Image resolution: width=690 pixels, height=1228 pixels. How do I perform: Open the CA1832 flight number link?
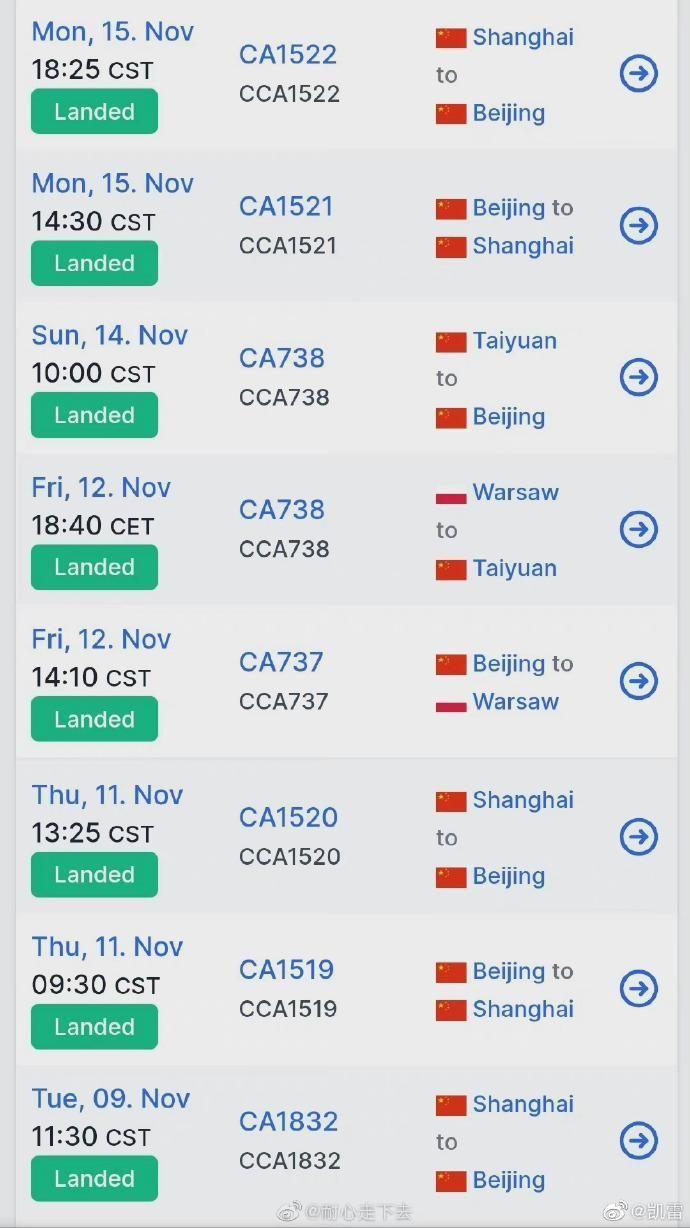pos(288,1121)
